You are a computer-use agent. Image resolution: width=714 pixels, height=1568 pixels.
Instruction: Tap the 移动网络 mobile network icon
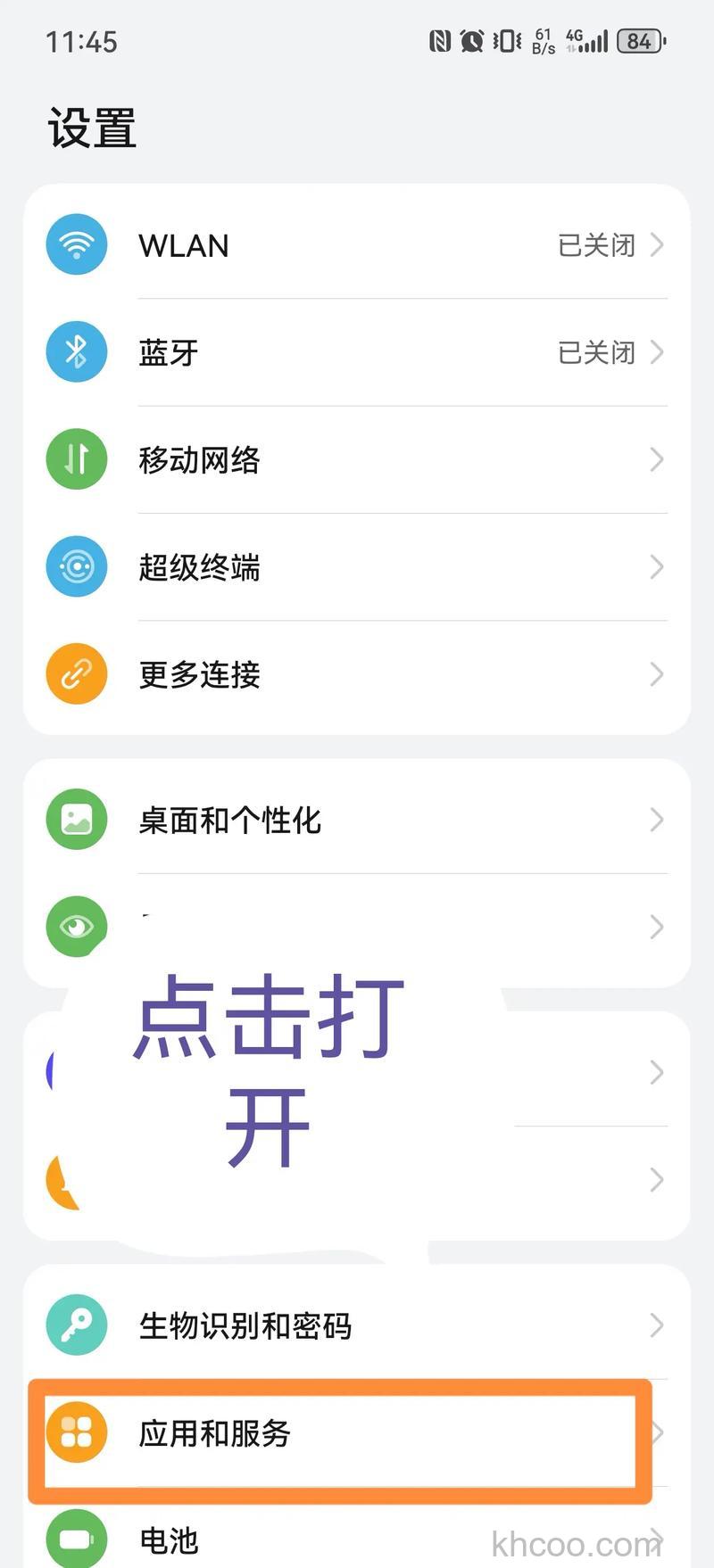pos(76,459)
